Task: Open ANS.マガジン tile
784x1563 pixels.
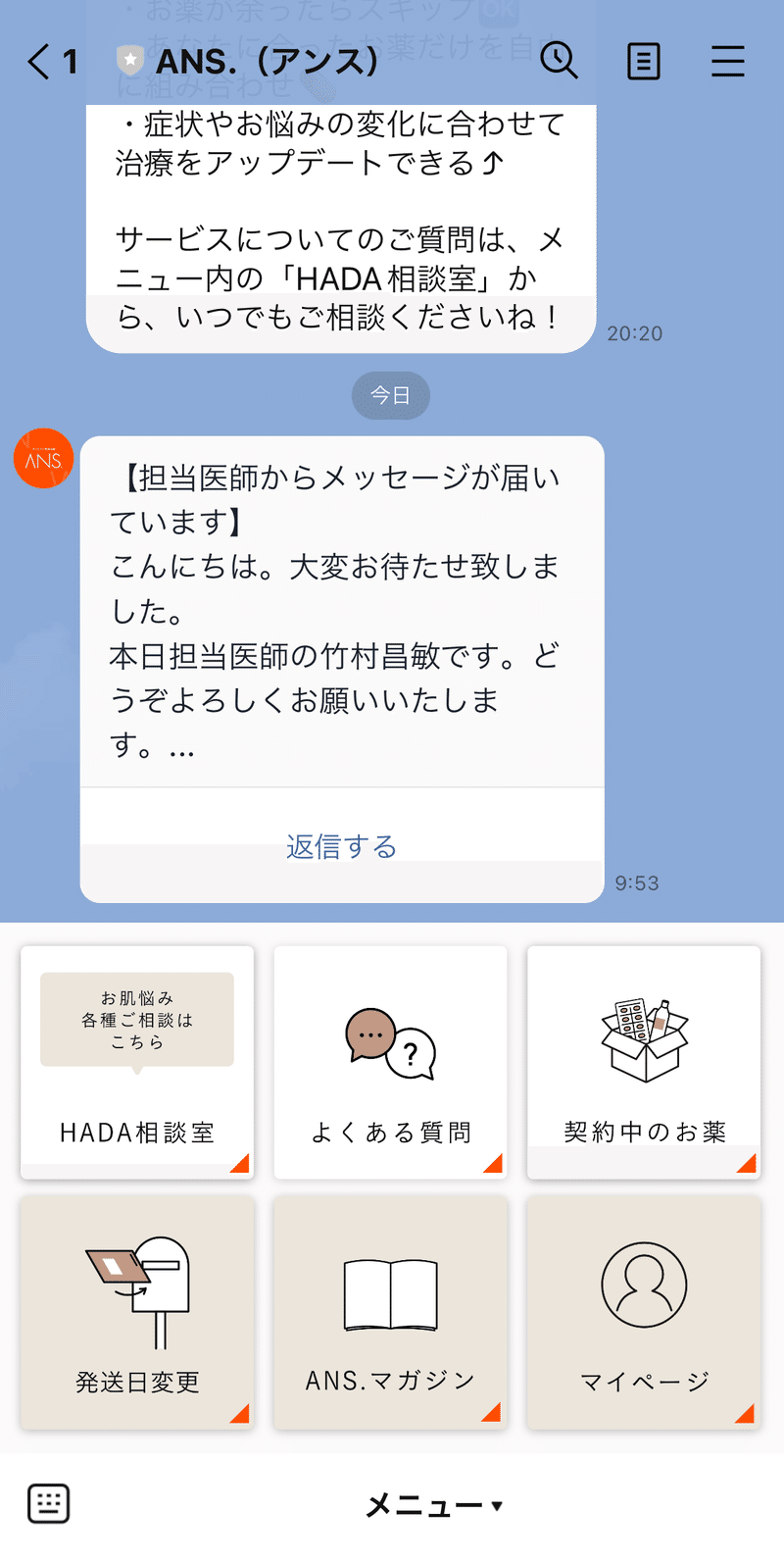Action: click(x=391, y=1313)
